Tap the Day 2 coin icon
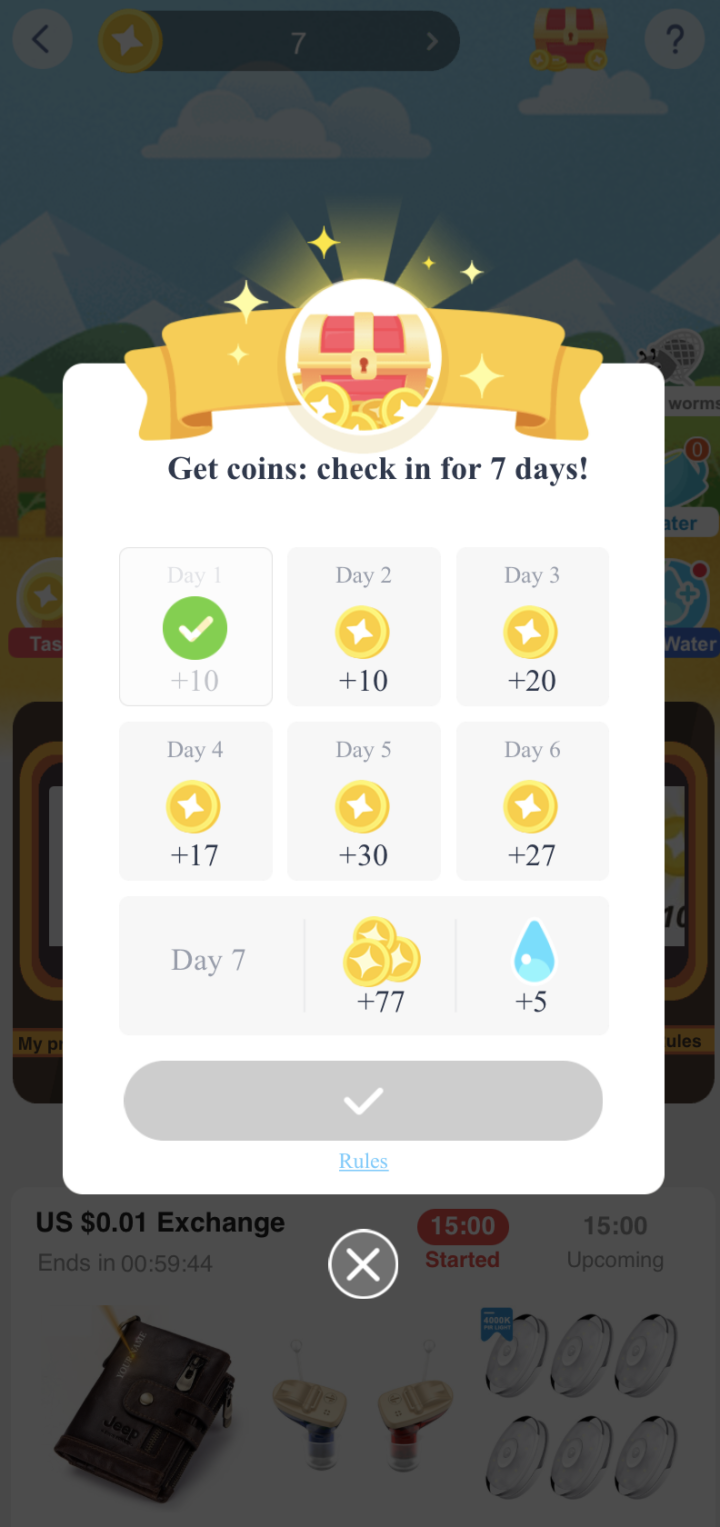720x1527 pixels. pyautogui.click(x=363, y=631)
